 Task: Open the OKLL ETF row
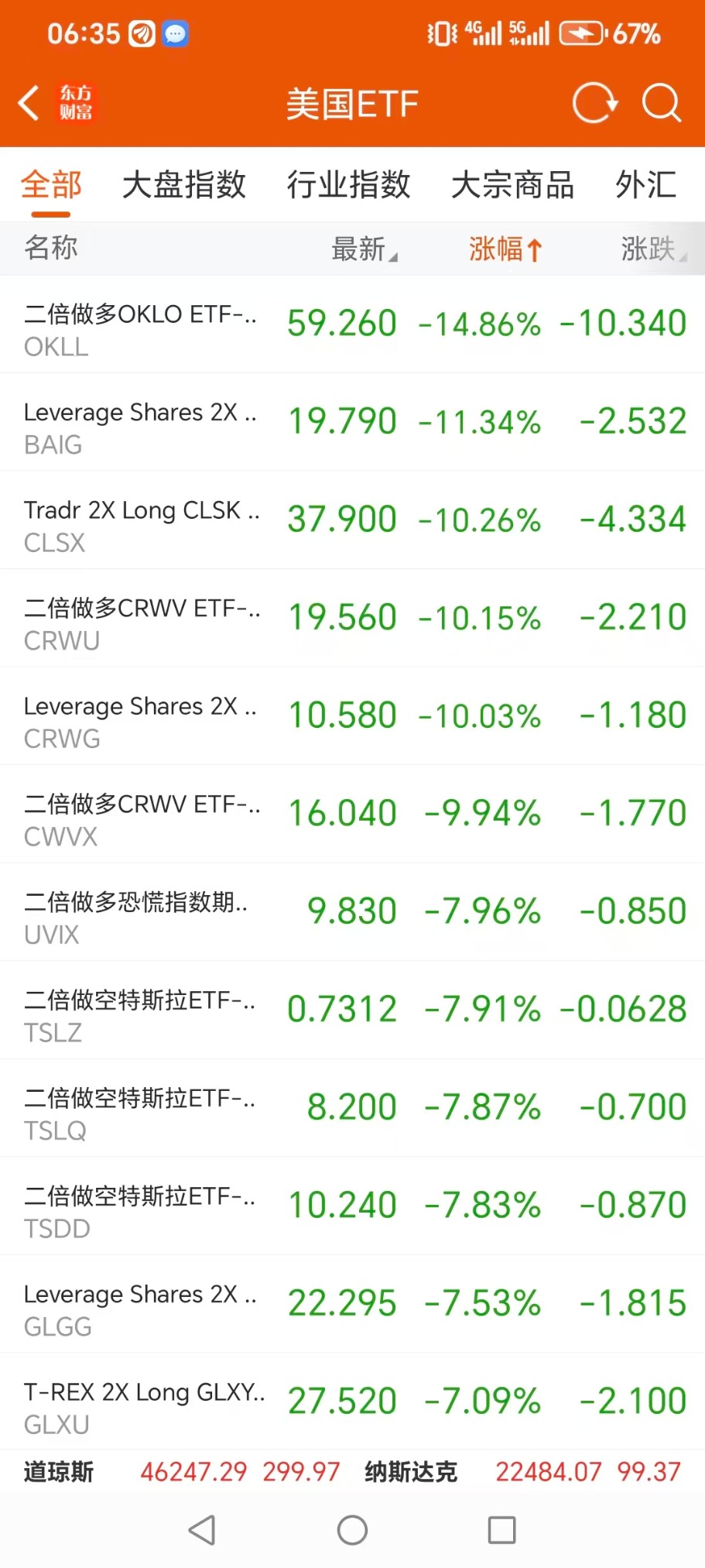pos(352,324)
